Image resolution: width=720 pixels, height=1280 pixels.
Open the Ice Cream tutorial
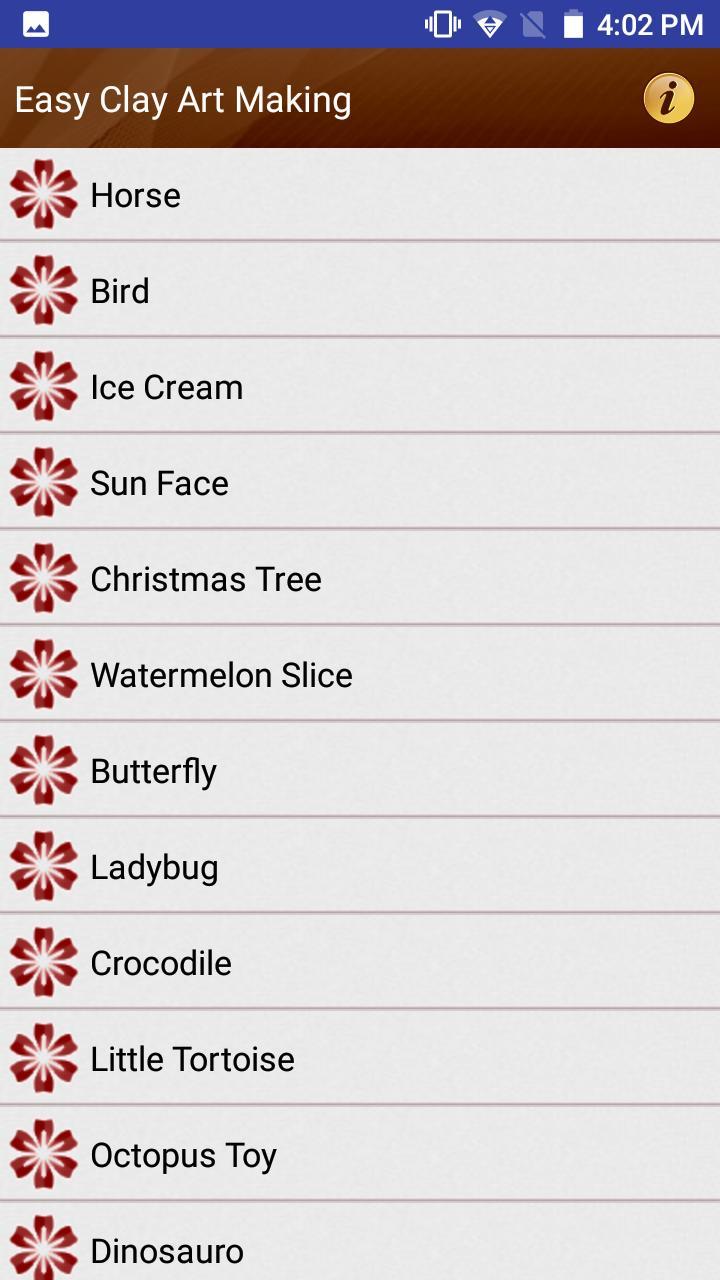coord(360,386)
